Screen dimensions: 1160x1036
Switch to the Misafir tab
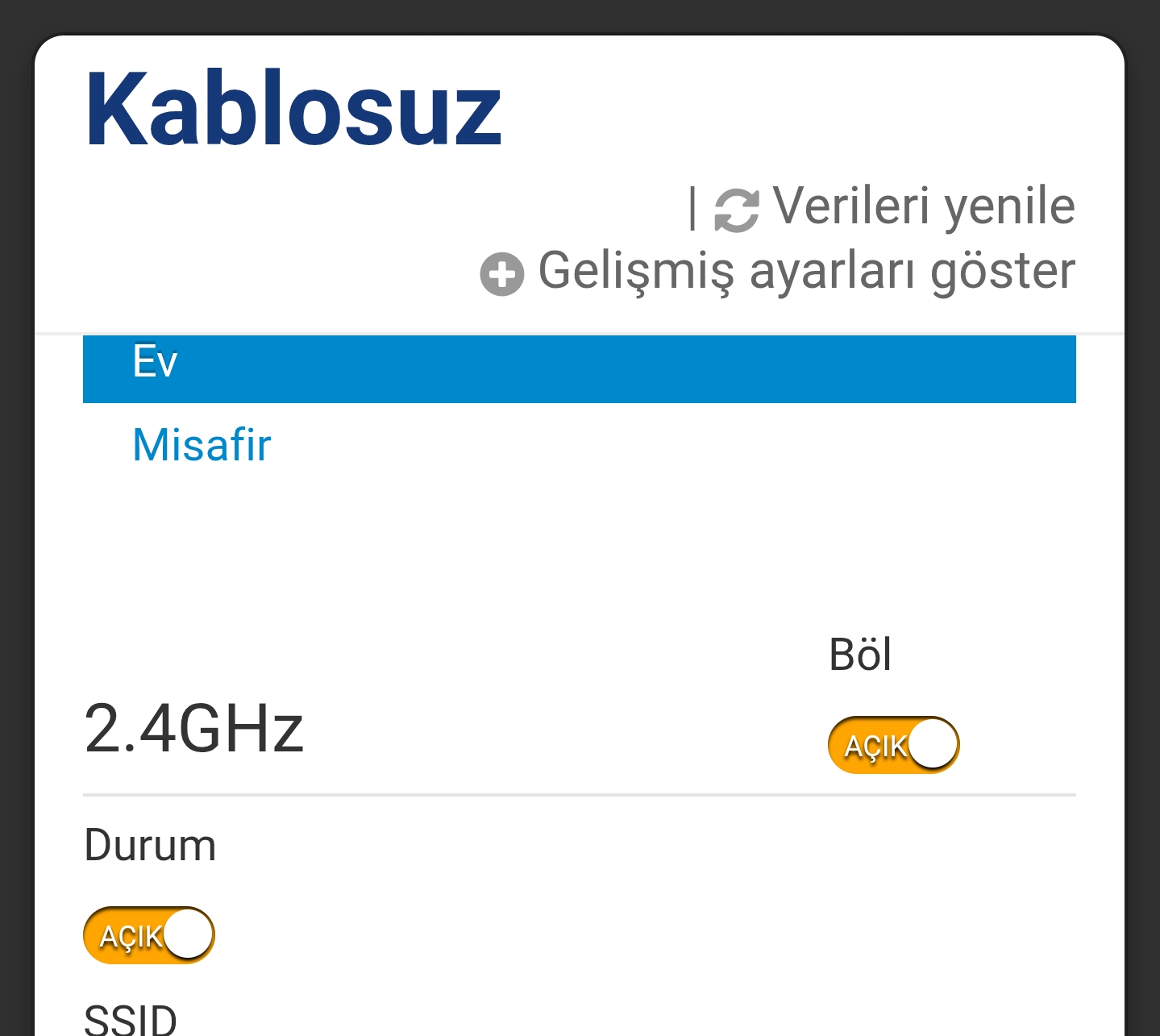click(202, 445)
